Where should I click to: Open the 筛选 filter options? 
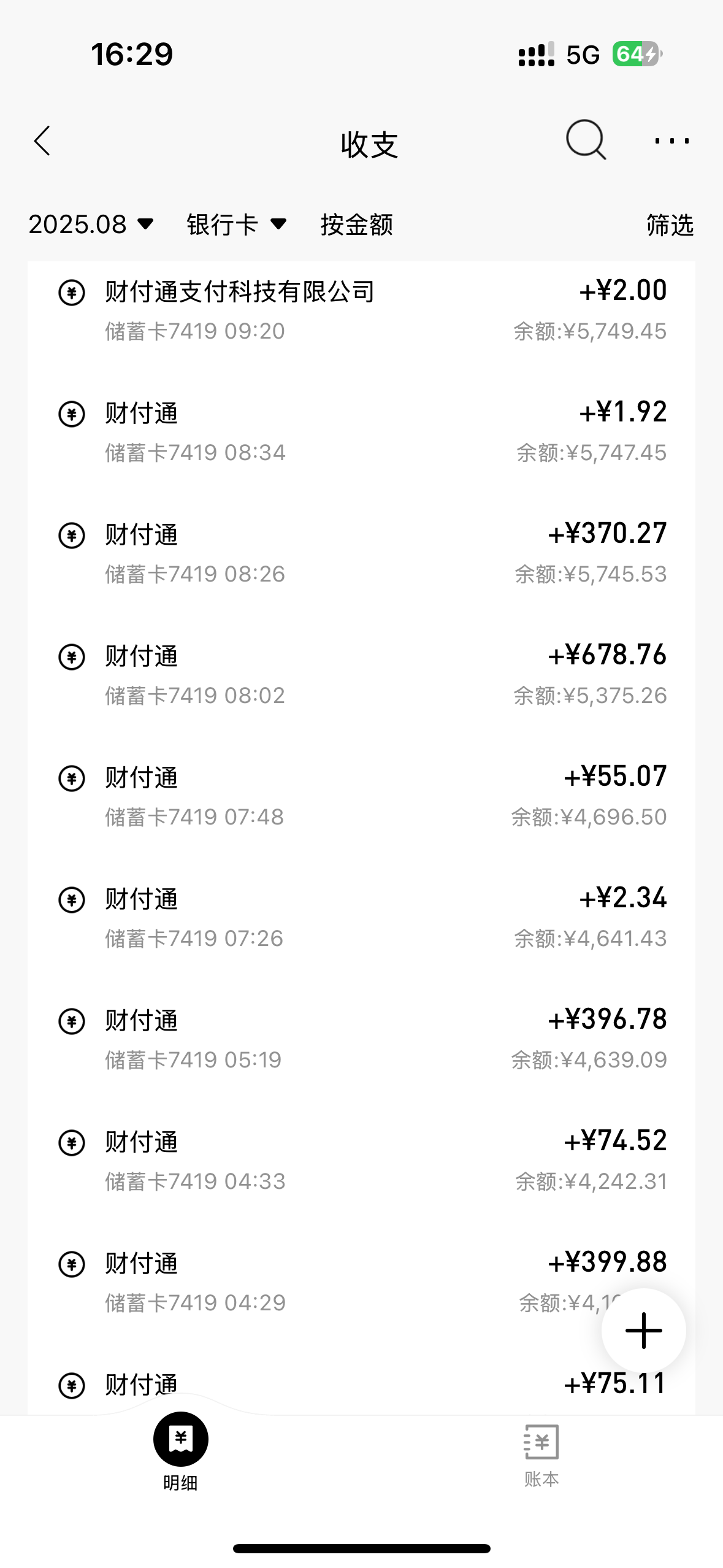(x=670, y=225)
